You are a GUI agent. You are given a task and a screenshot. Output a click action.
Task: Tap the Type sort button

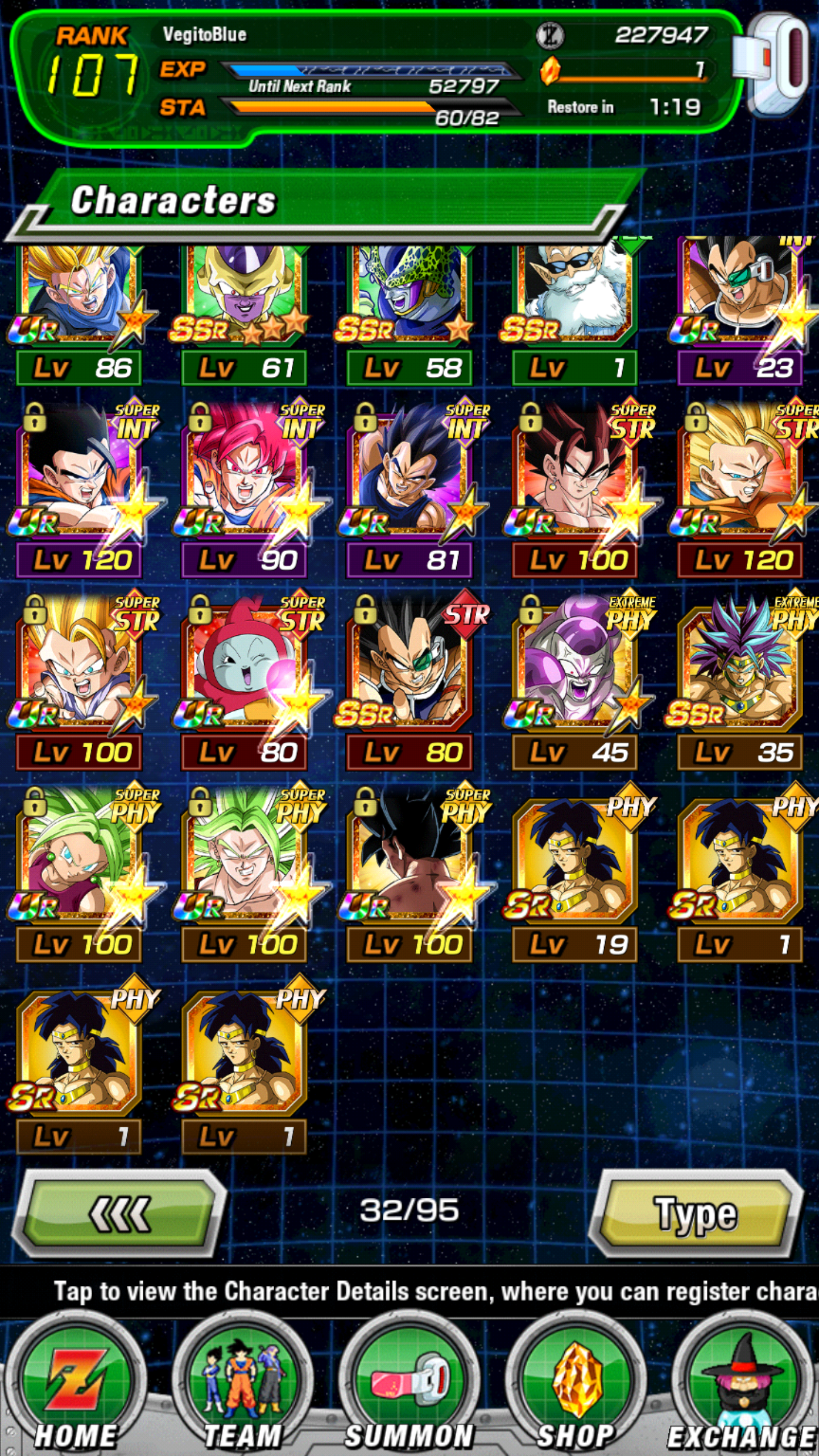696,1214
